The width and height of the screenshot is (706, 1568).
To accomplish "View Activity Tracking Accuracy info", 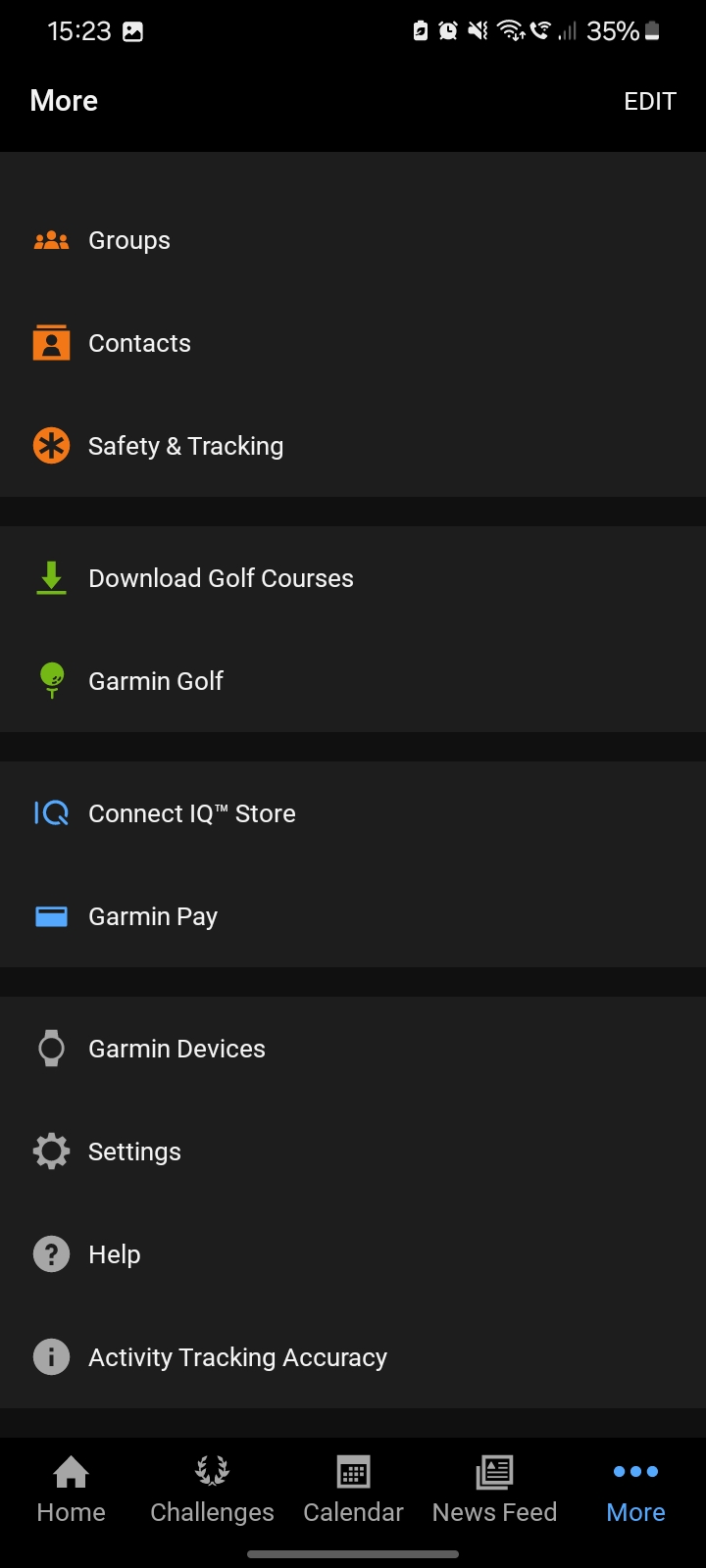I will pos(353,1357).
